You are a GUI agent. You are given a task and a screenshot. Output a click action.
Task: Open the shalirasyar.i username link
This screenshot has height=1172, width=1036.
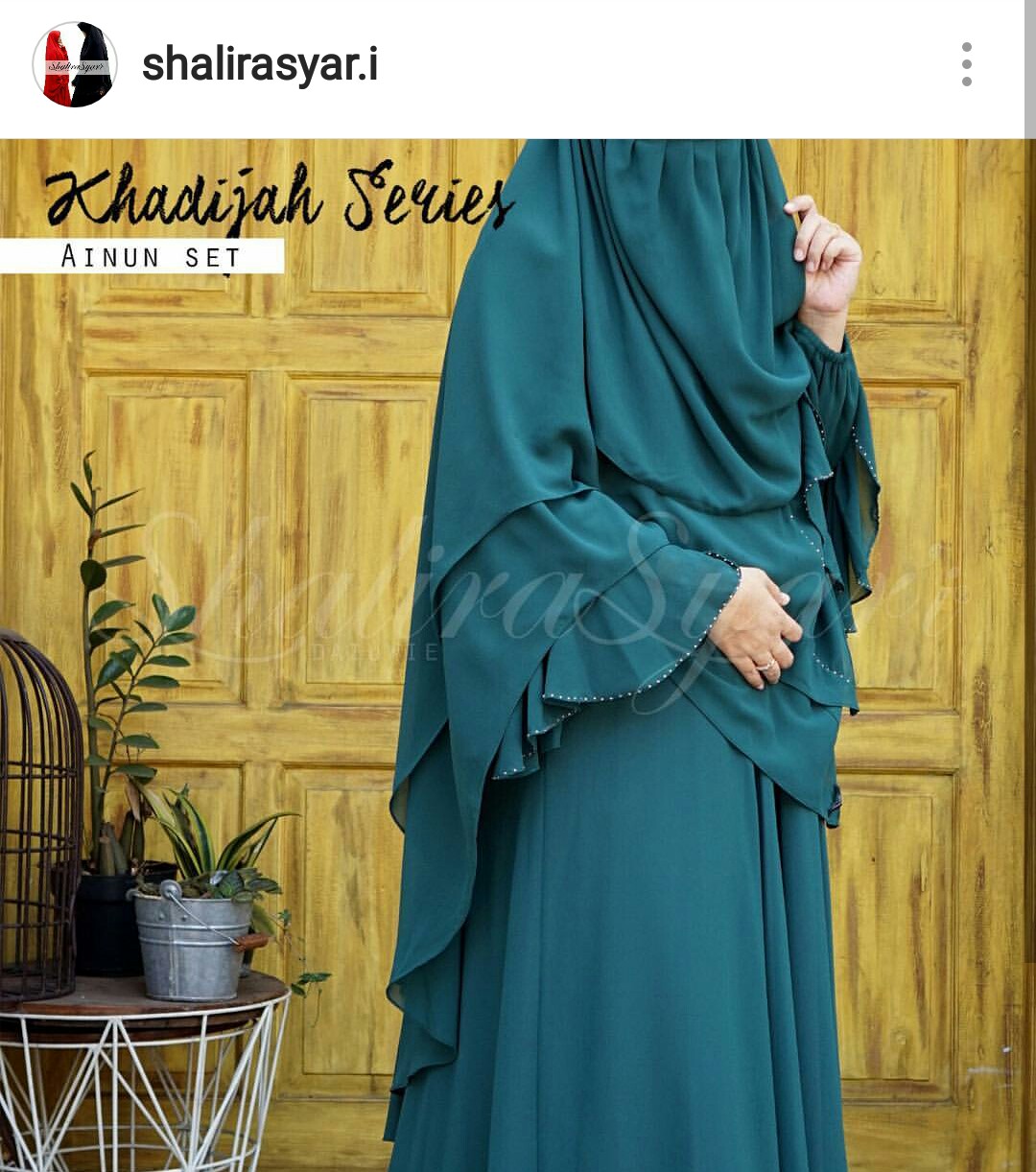tap(260, 65)
